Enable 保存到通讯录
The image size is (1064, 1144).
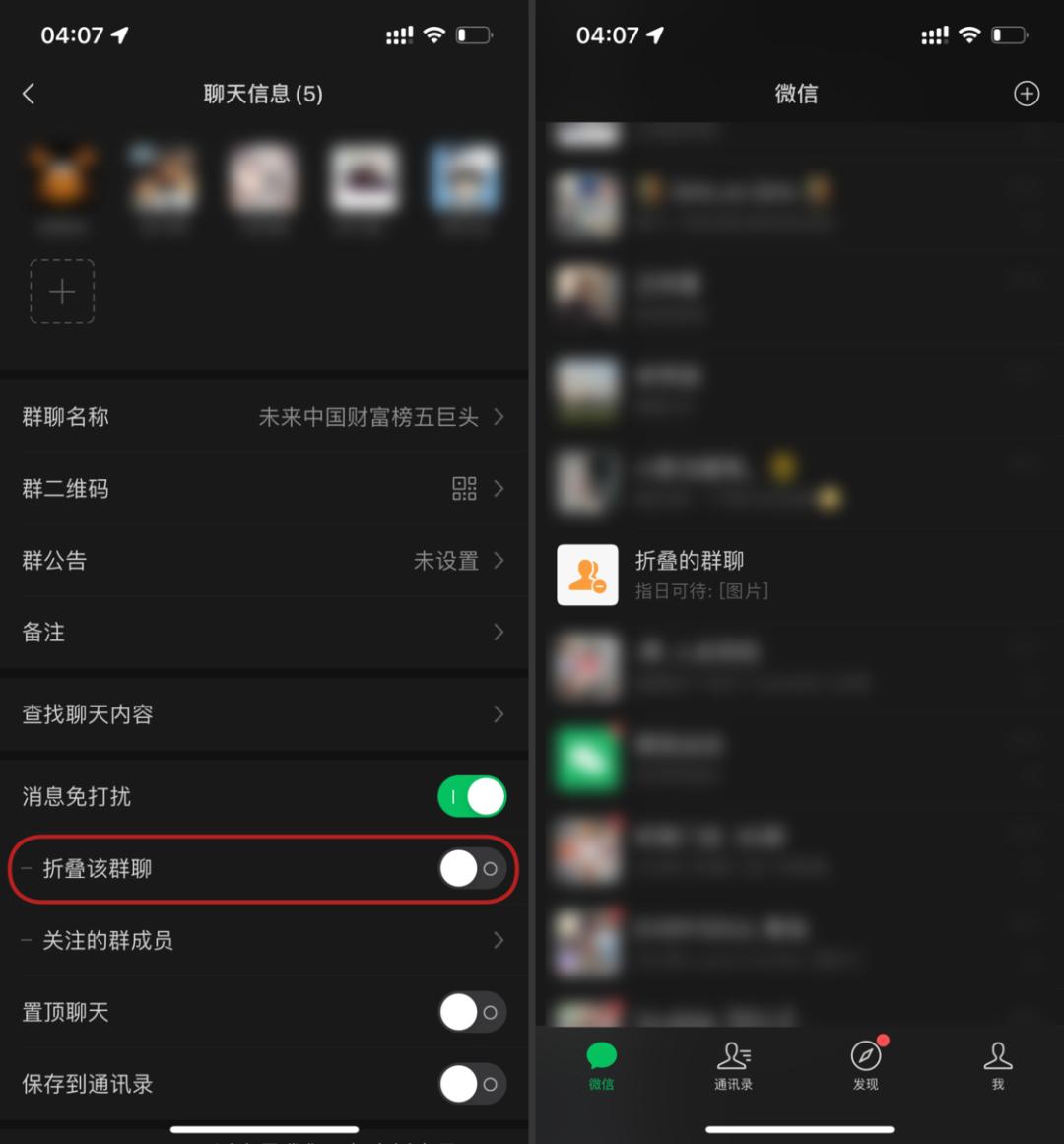point(472,1084)
